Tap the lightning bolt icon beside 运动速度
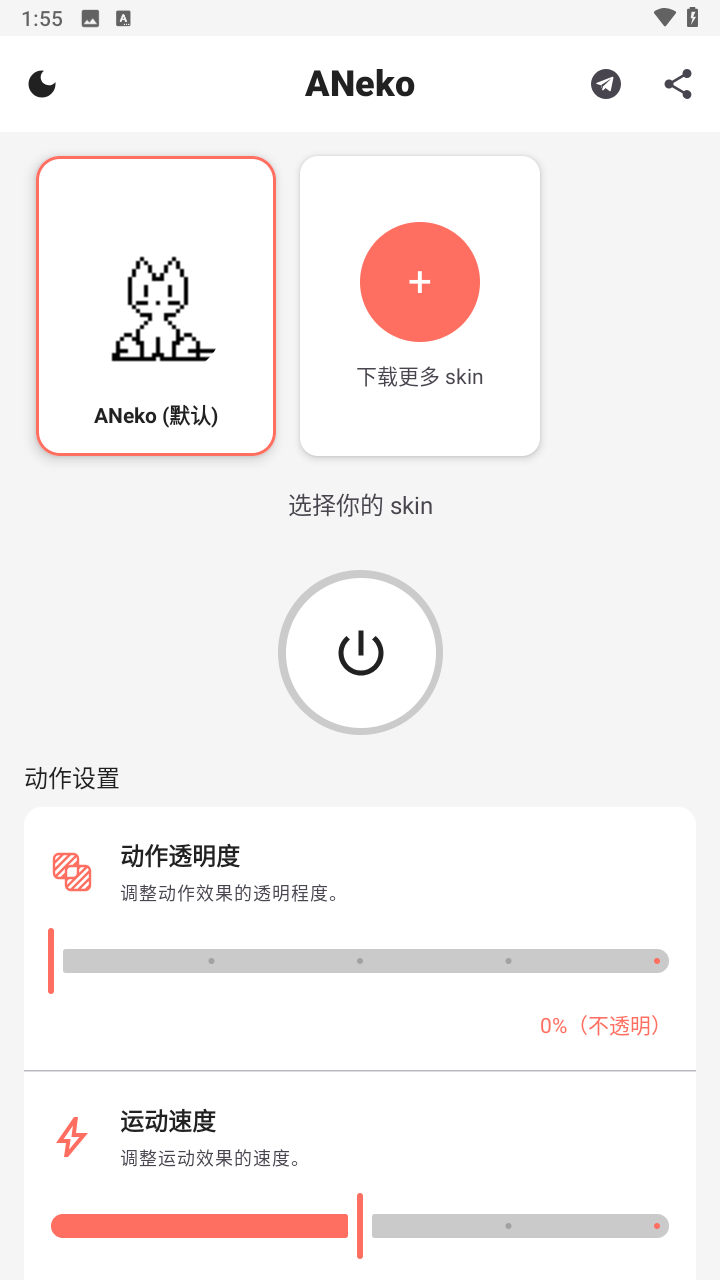Viewport: 720px width, 1280px height. pyautogui.click(x=70, y=1137)
